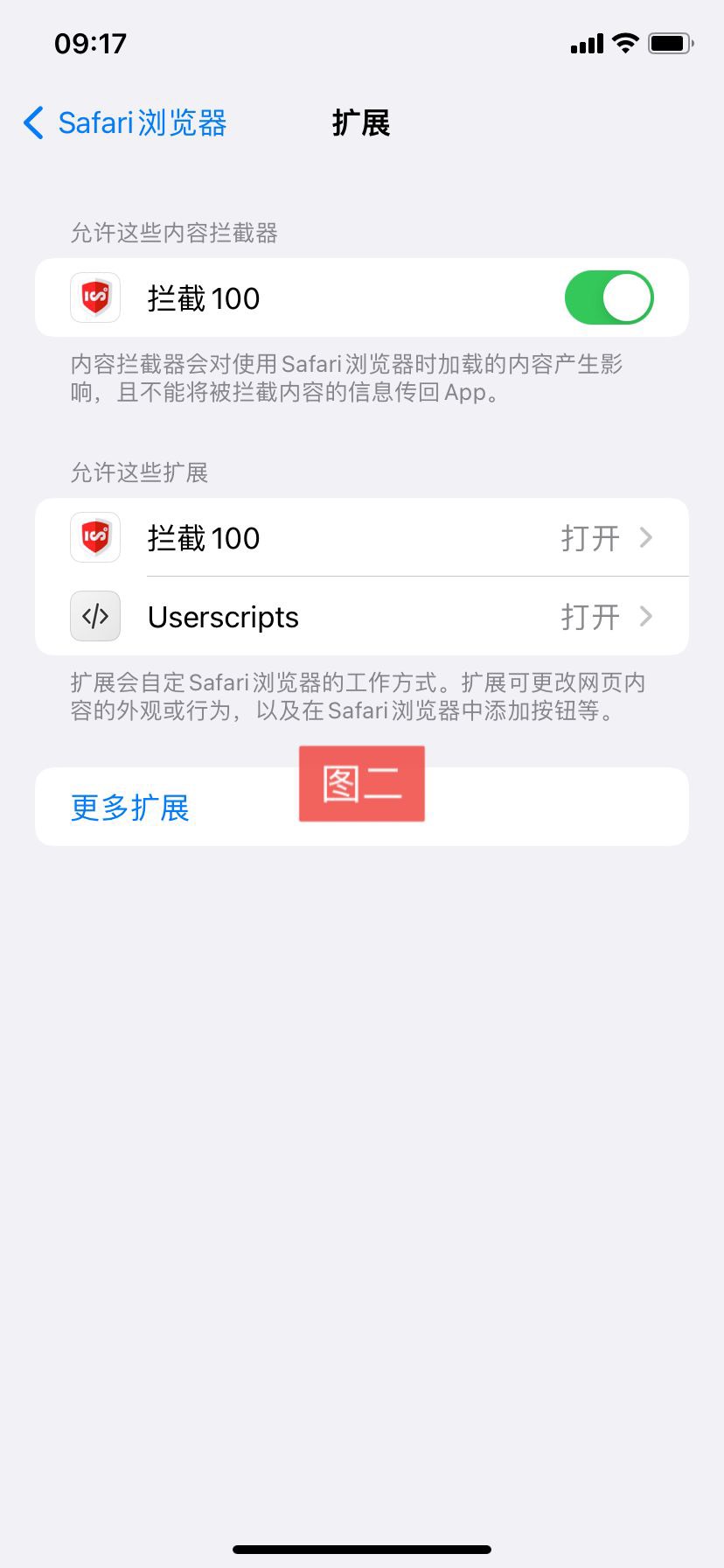Image resolution: width=724 pixels, height=1568 pixels.
Task: Tap 打开 next to 拦截100 extension
Action: (x=590, y=537)
